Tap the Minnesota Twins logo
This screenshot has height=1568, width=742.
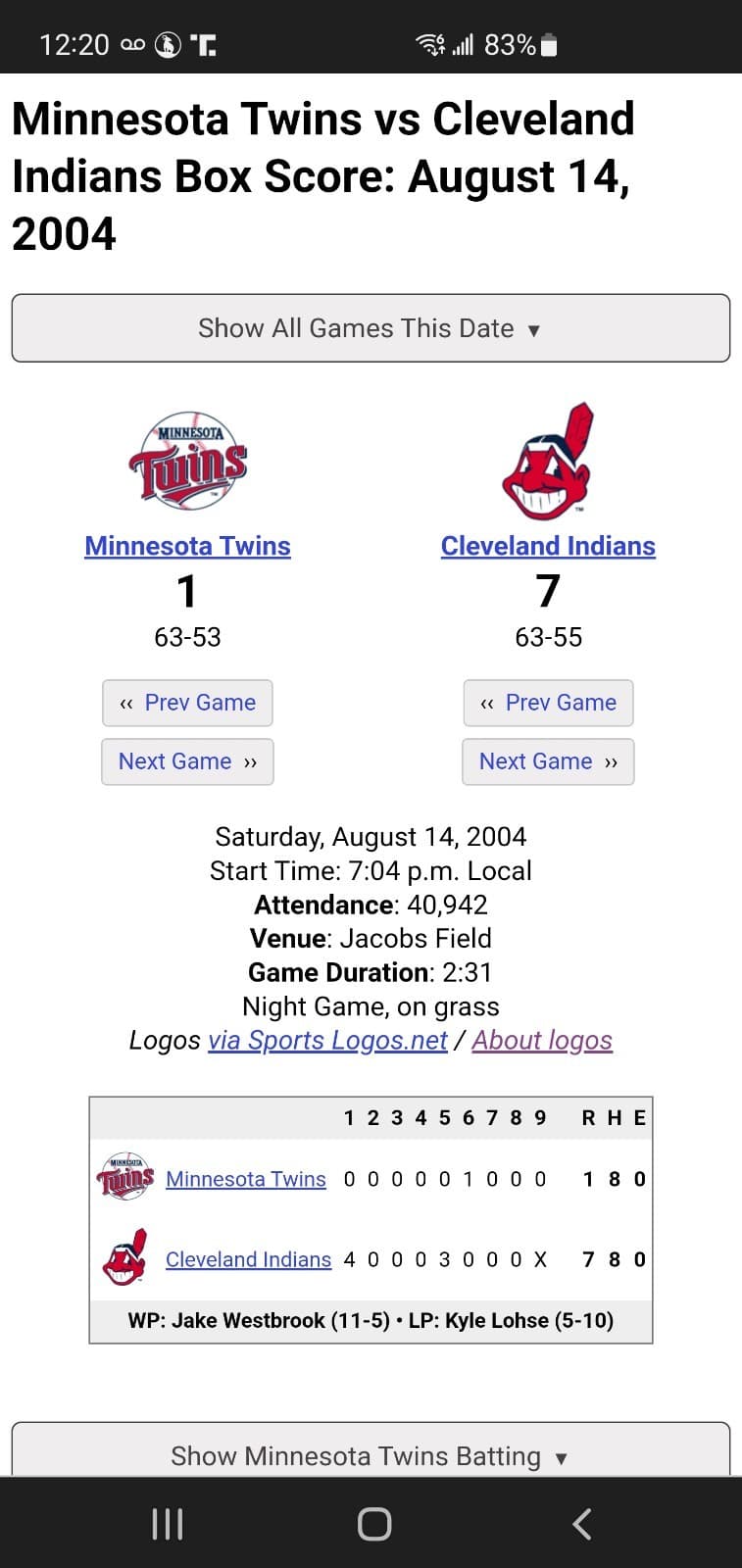pyautogui.click(x=188, y=461)
